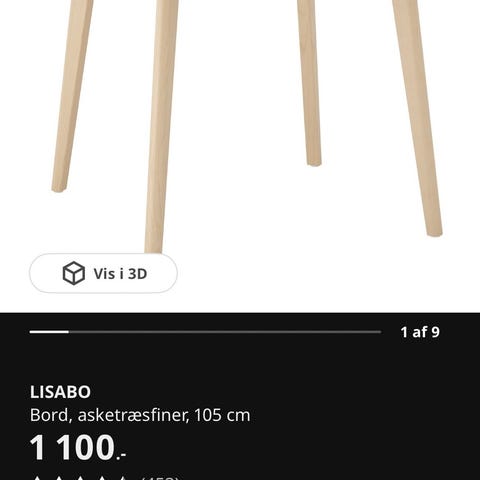Open the Vis i 3D viewer
The width and height of the screenshot is (480, 480).
pyautogui.click(x=103, y=273)
